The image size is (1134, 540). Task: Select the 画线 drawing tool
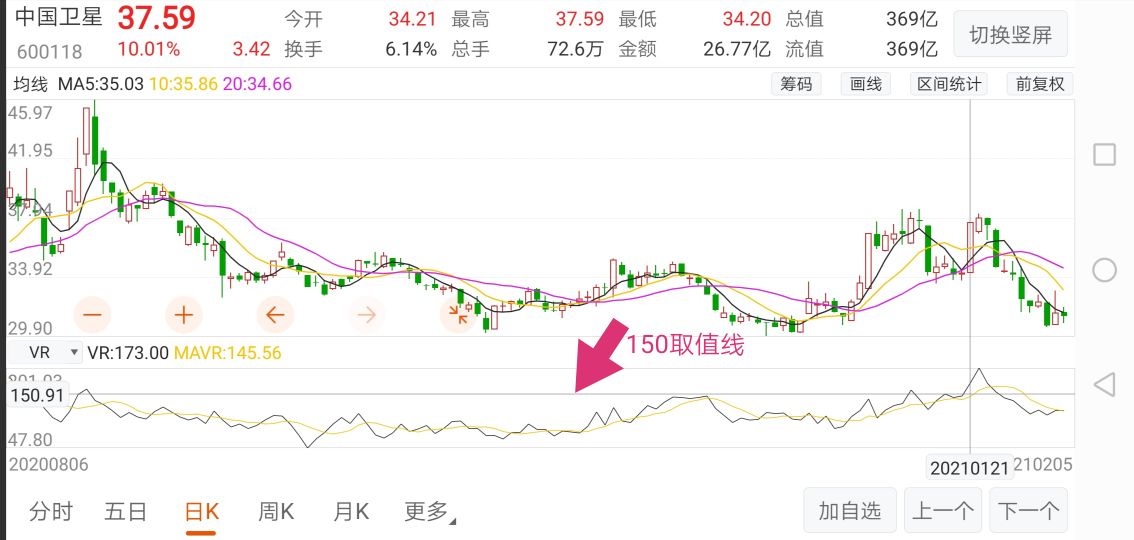[866, 84]
